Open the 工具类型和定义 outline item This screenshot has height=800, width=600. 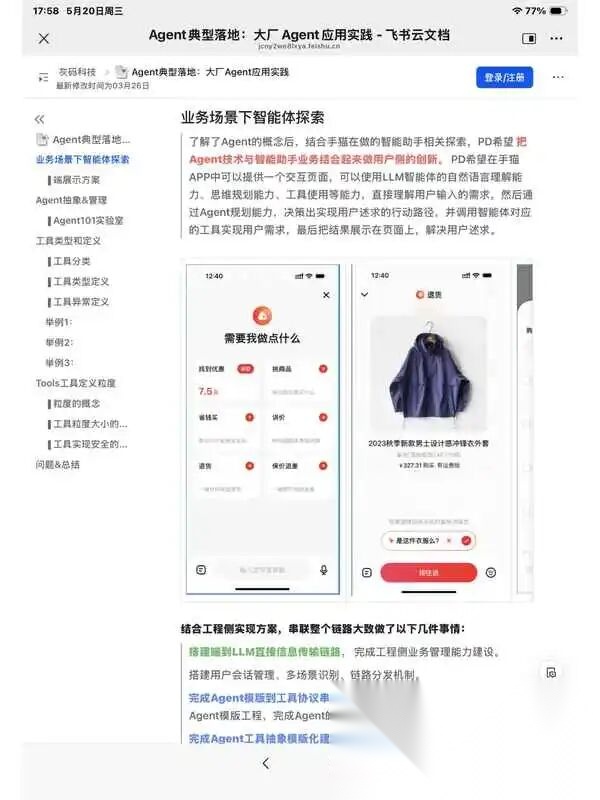(68, 241)
